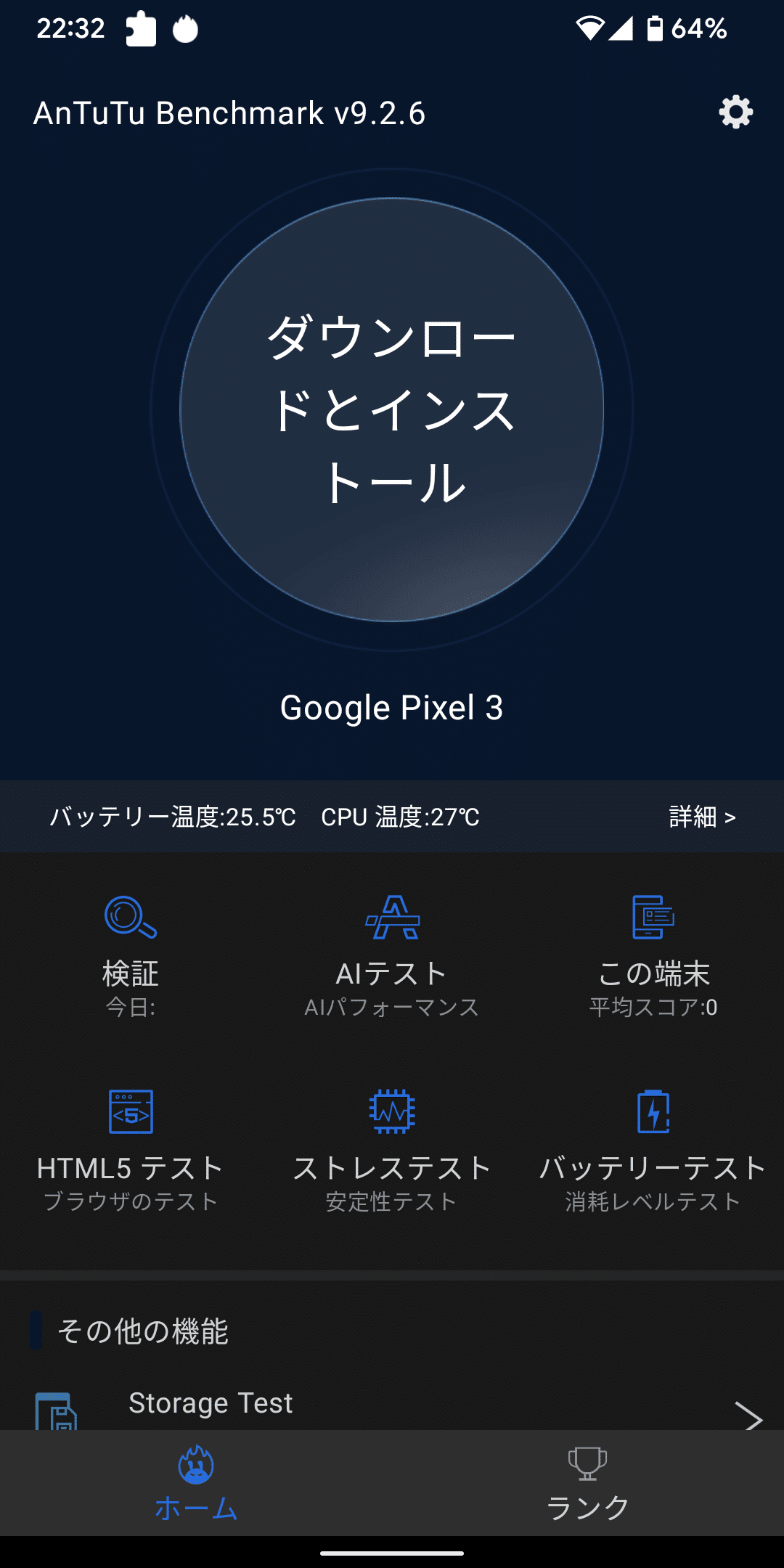Open settings with the gear icon
This screenshot has width=784, height=1568.
pos(735,113)
